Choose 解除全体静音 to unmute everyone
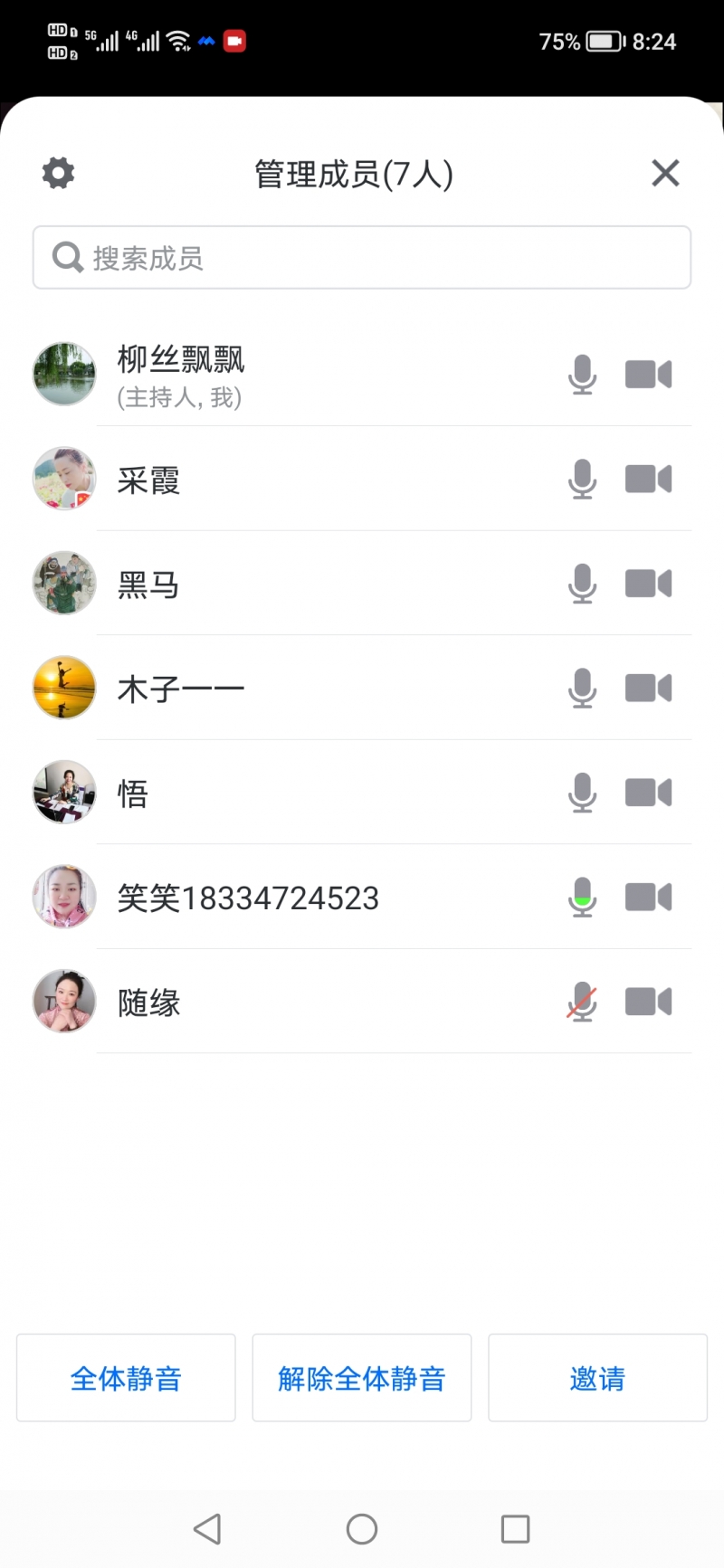This screenshot has height=1568, width=724. (x=362, y=1378)
